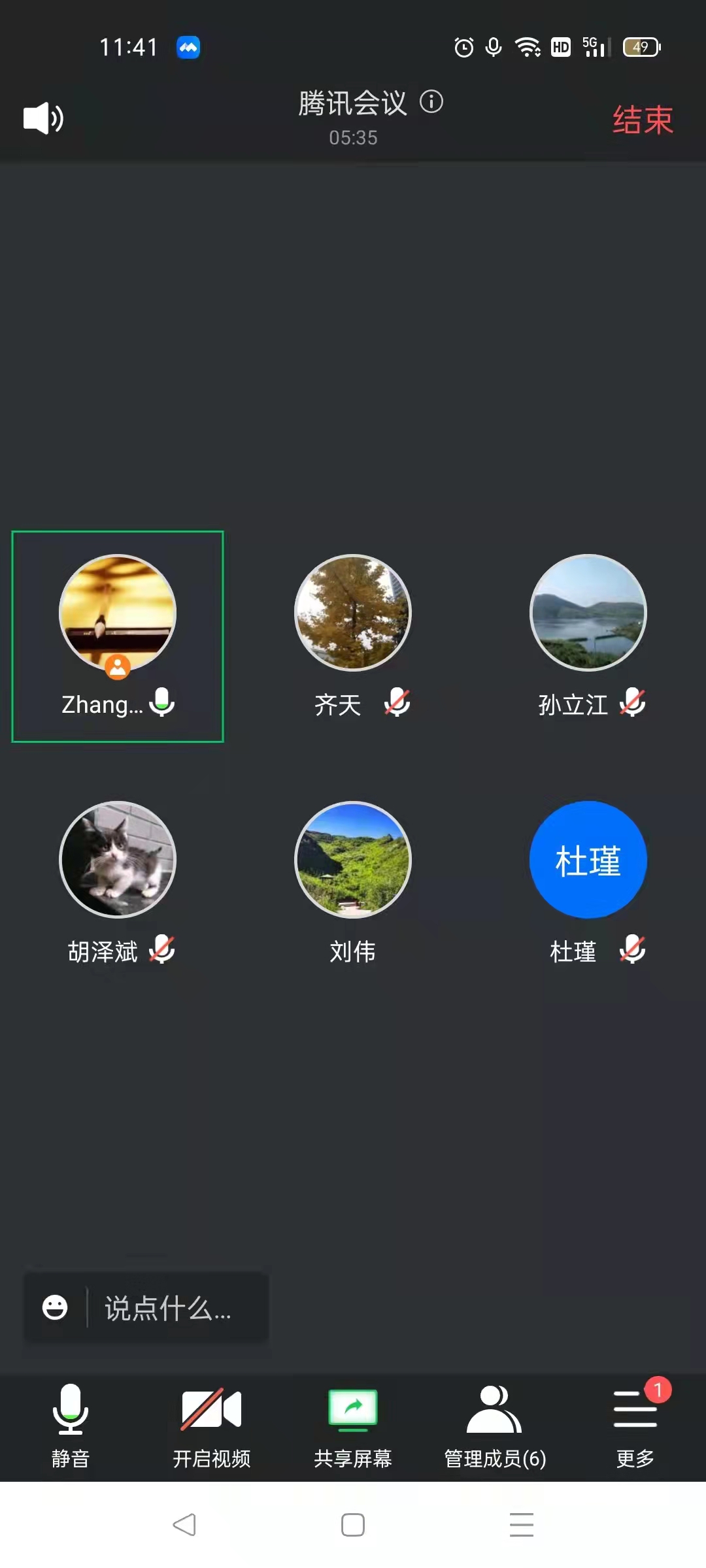This screenshot has height=1568, width=706.
Task: Open the emoji picker in chat bar
Action: [55, 1307]
